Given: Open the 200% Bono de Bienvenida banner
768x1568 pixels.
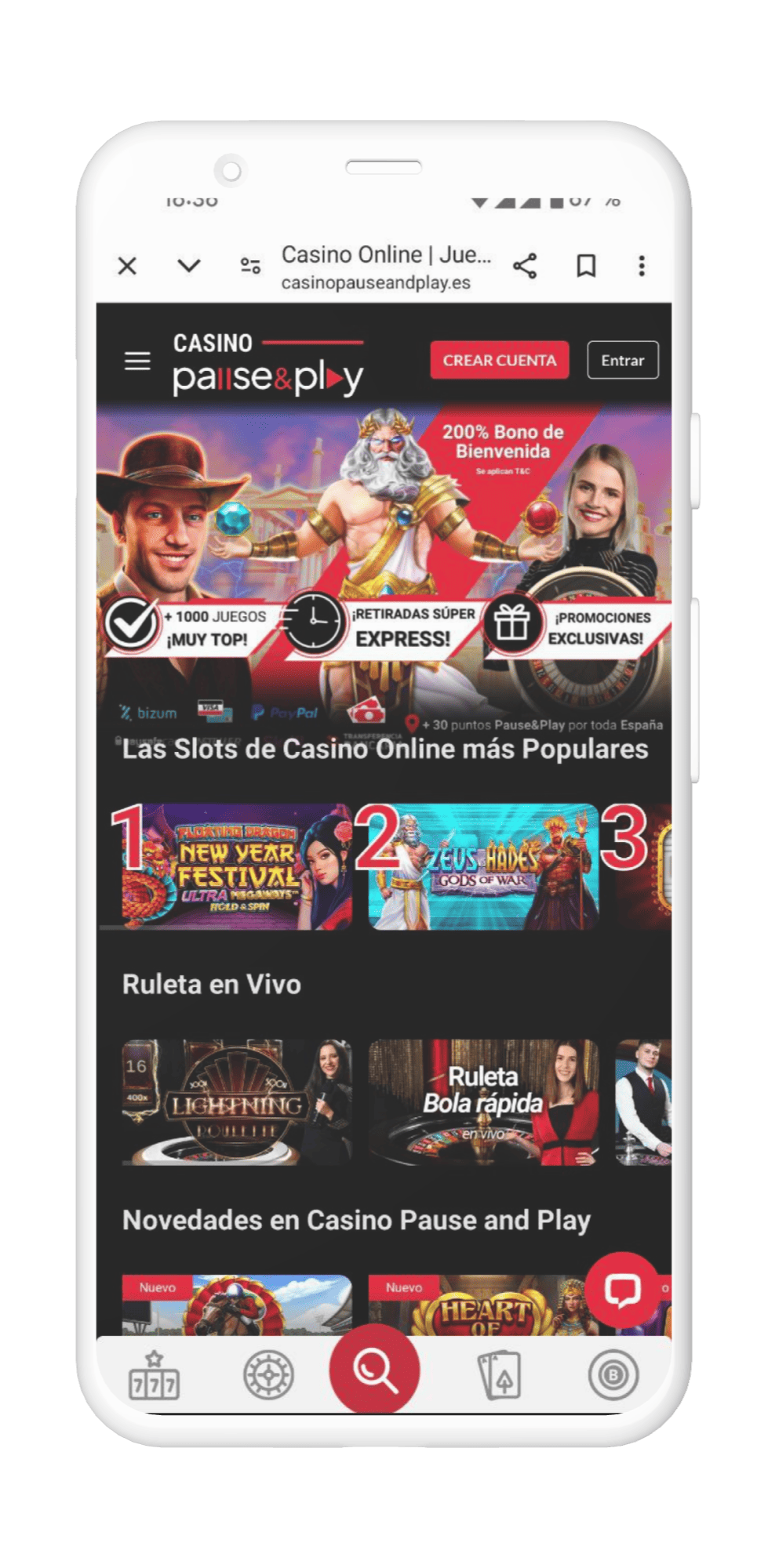Looking at the screenshot, I should click(502, 443).
